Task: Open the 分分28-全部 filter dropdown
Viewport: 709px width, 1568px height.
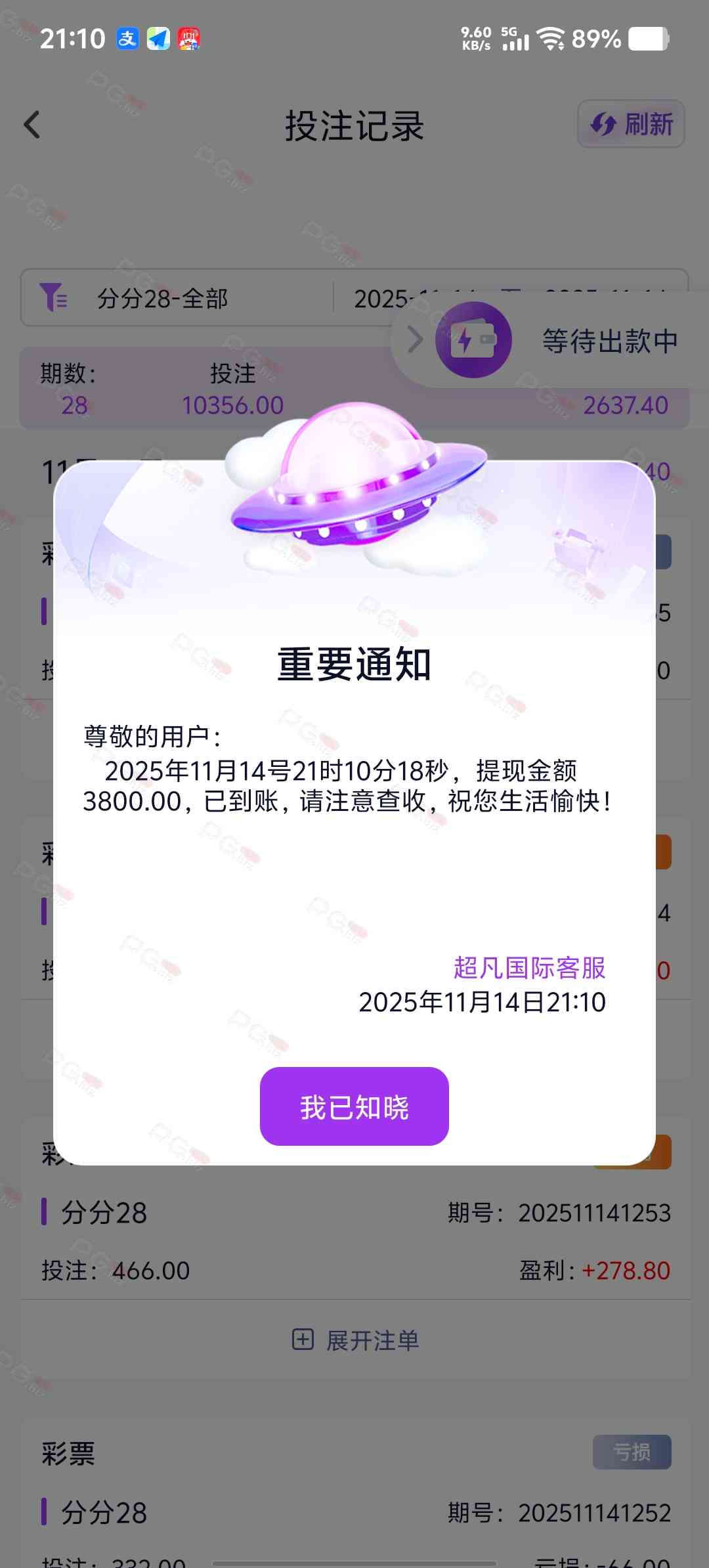Action: 161,299
